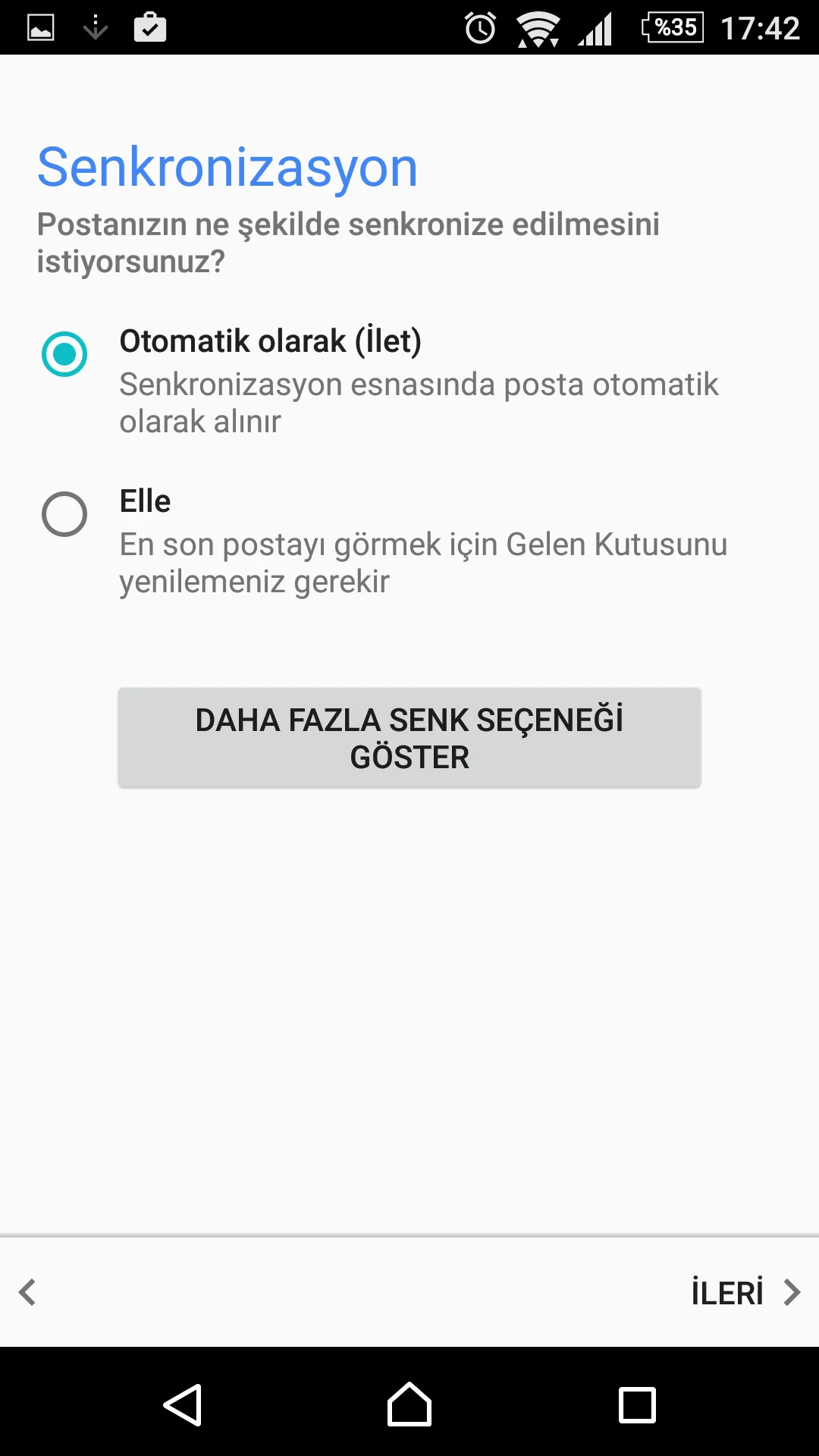Open the system recent apps view
The image size is (819, 1456).
pos(637,1405)
